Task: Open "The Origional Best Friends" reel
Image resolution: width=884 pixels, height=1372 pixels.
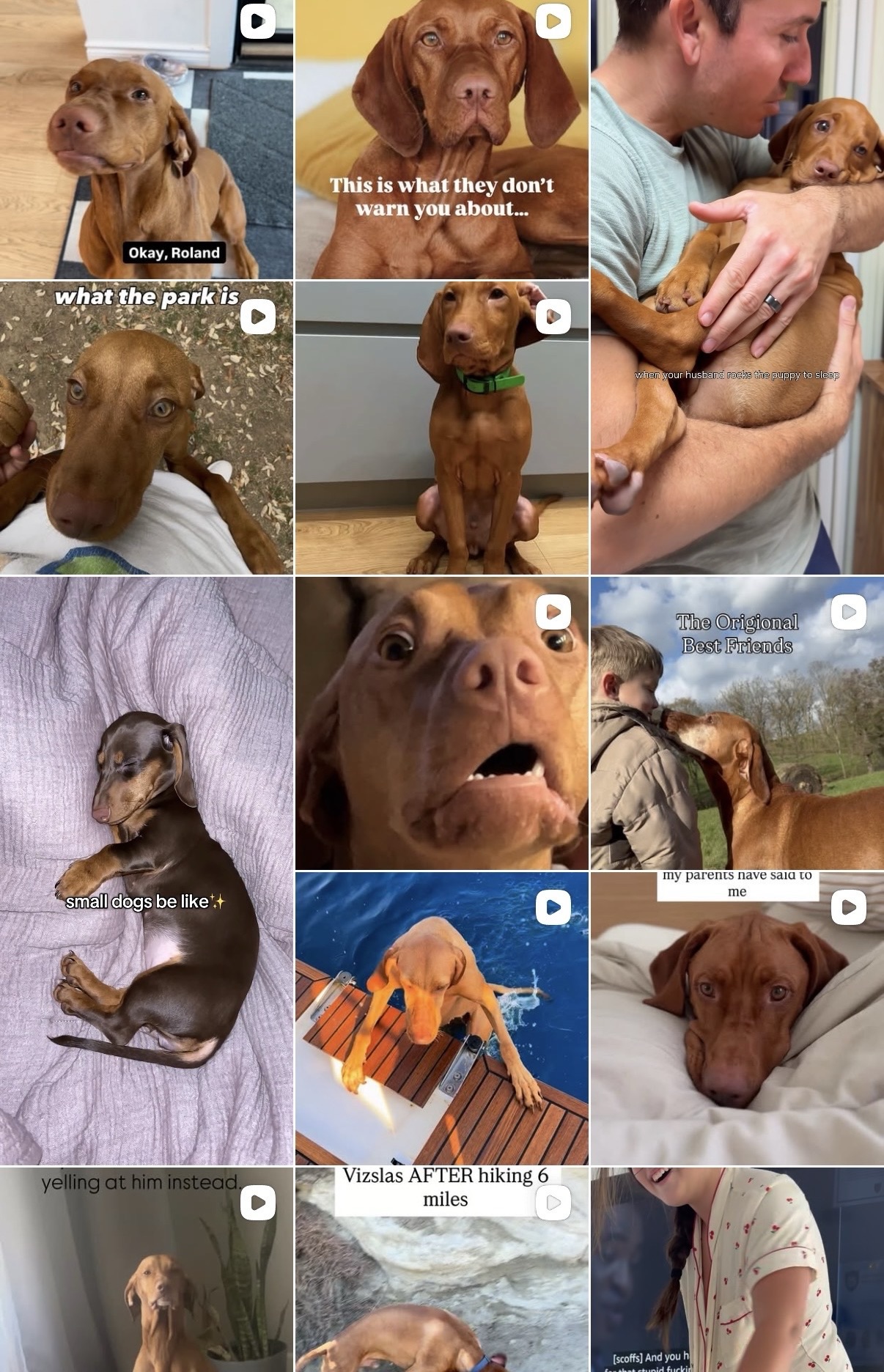Action: (x=737, y=723)
